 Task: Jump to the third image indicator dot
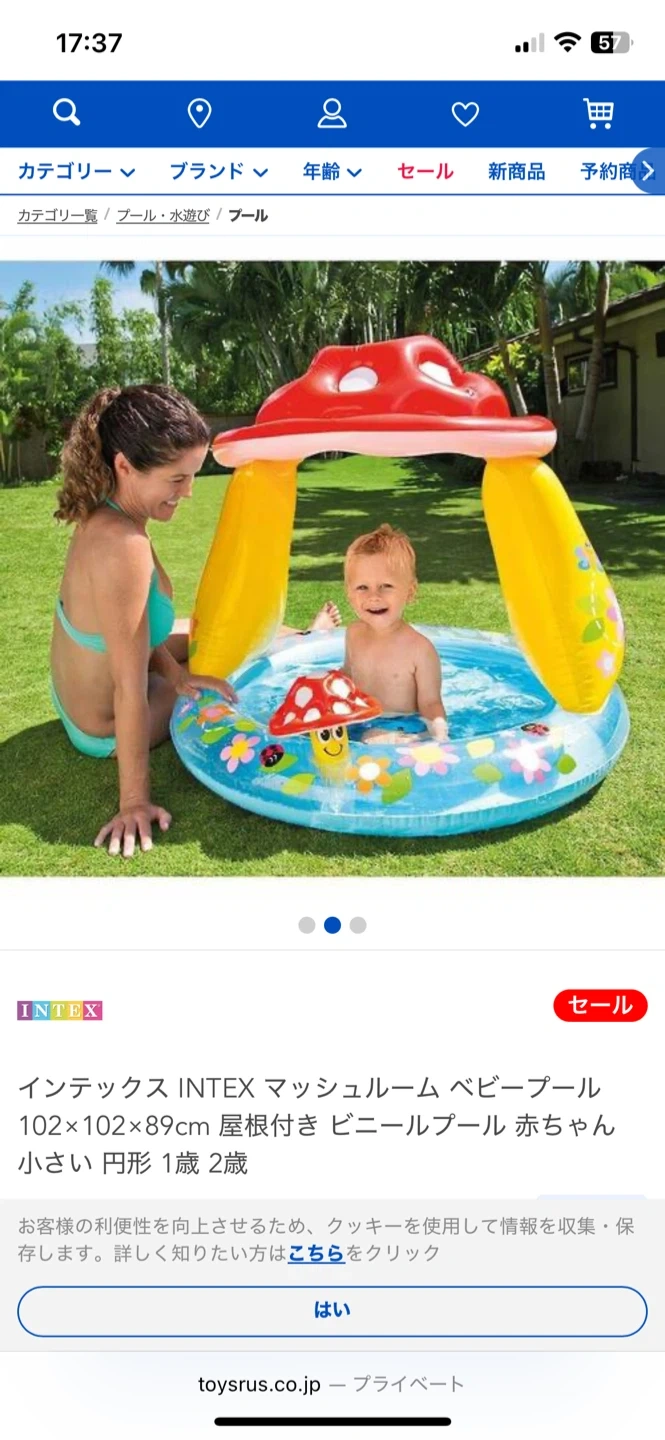[358, 925]
